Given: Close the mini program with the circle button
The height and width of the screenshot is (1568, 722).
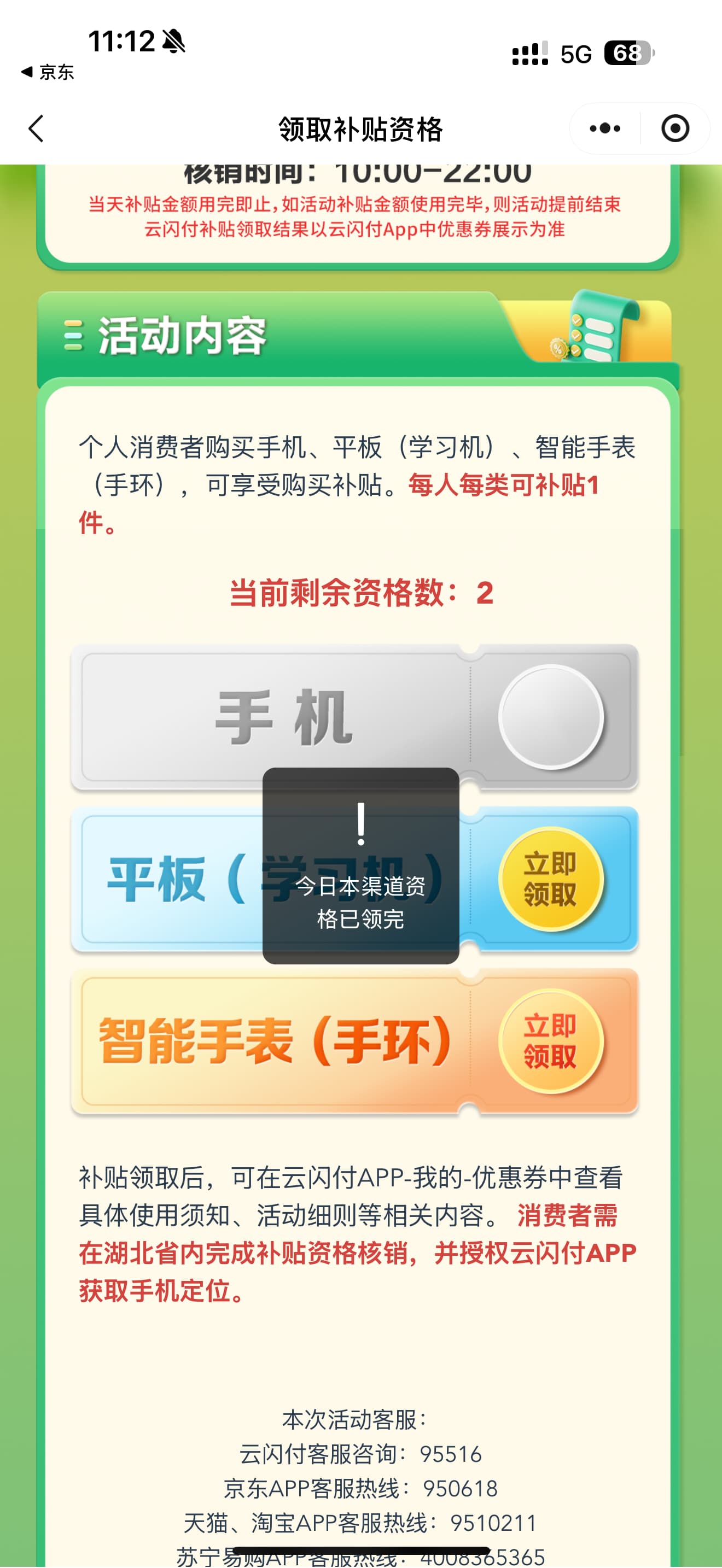Looking at the screenshot, I should 675,128.
